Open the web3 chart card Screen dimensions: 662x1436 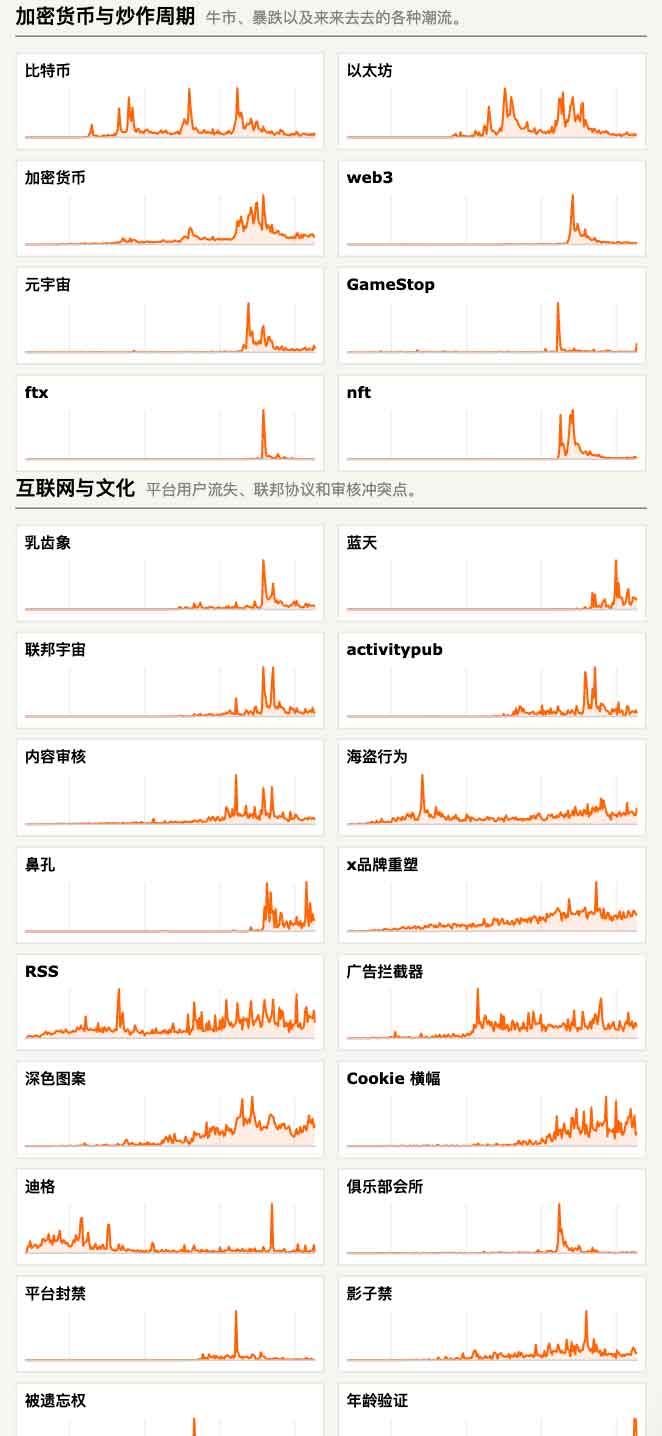point(492,208)
